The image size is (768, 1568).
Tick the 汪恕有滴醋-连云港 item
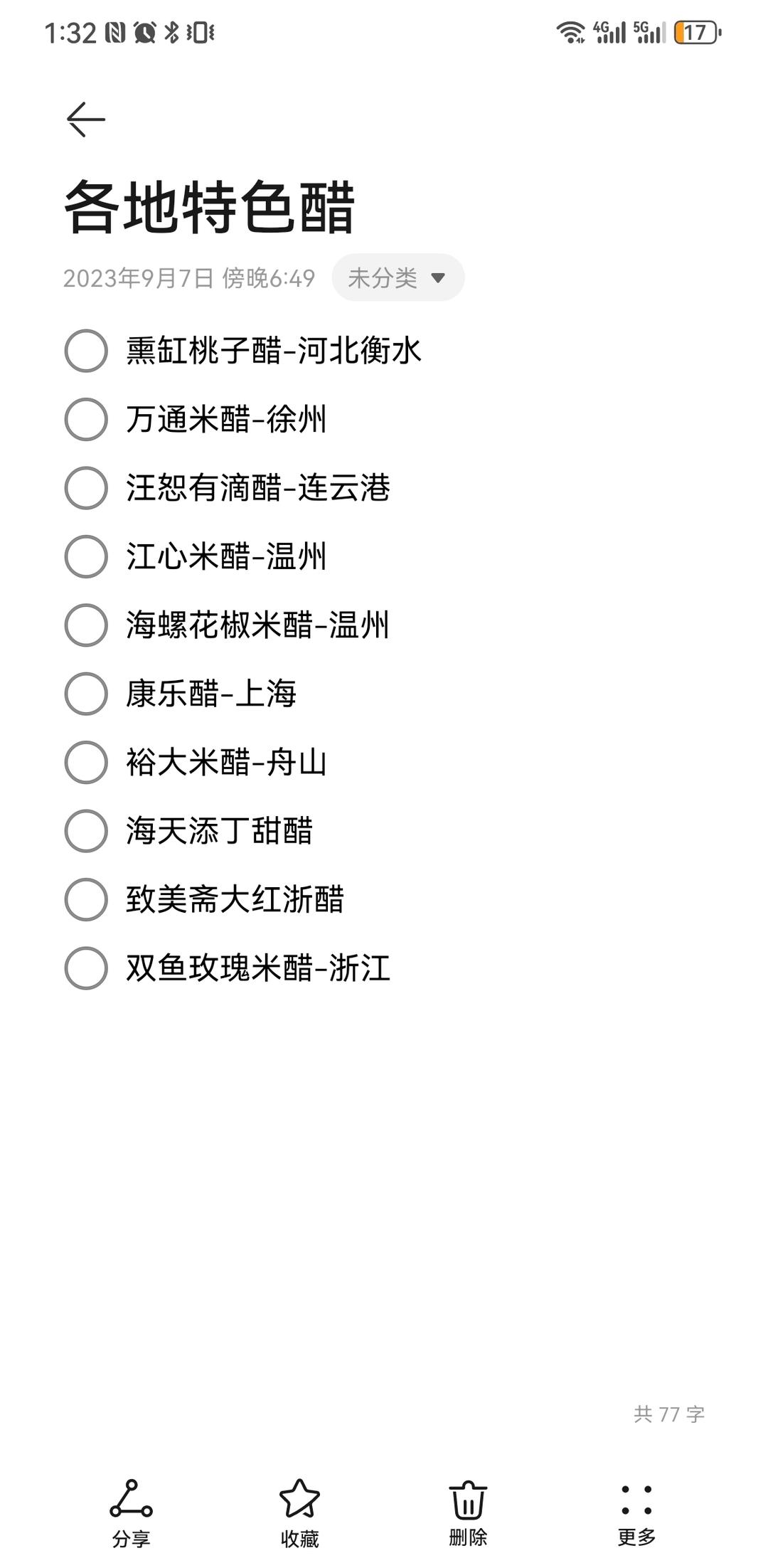point(86,488)
